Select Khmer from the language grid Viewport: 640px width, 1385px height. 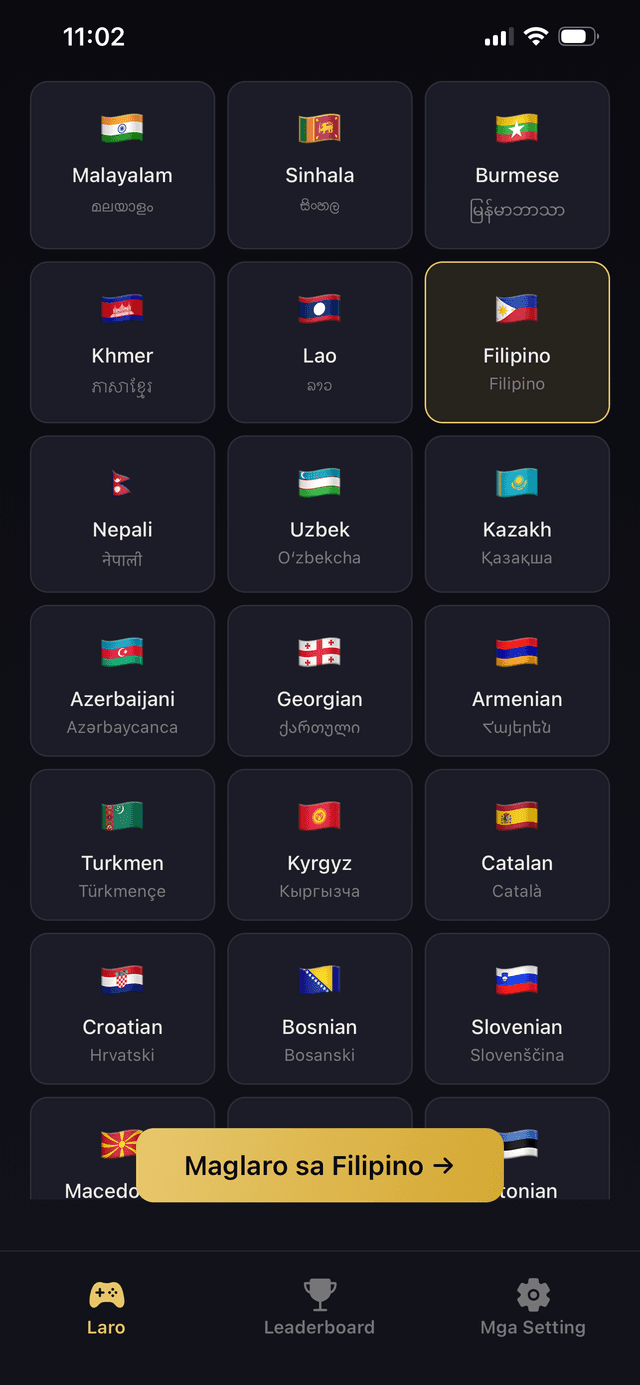pyautogui.click(x=122, y=343)
